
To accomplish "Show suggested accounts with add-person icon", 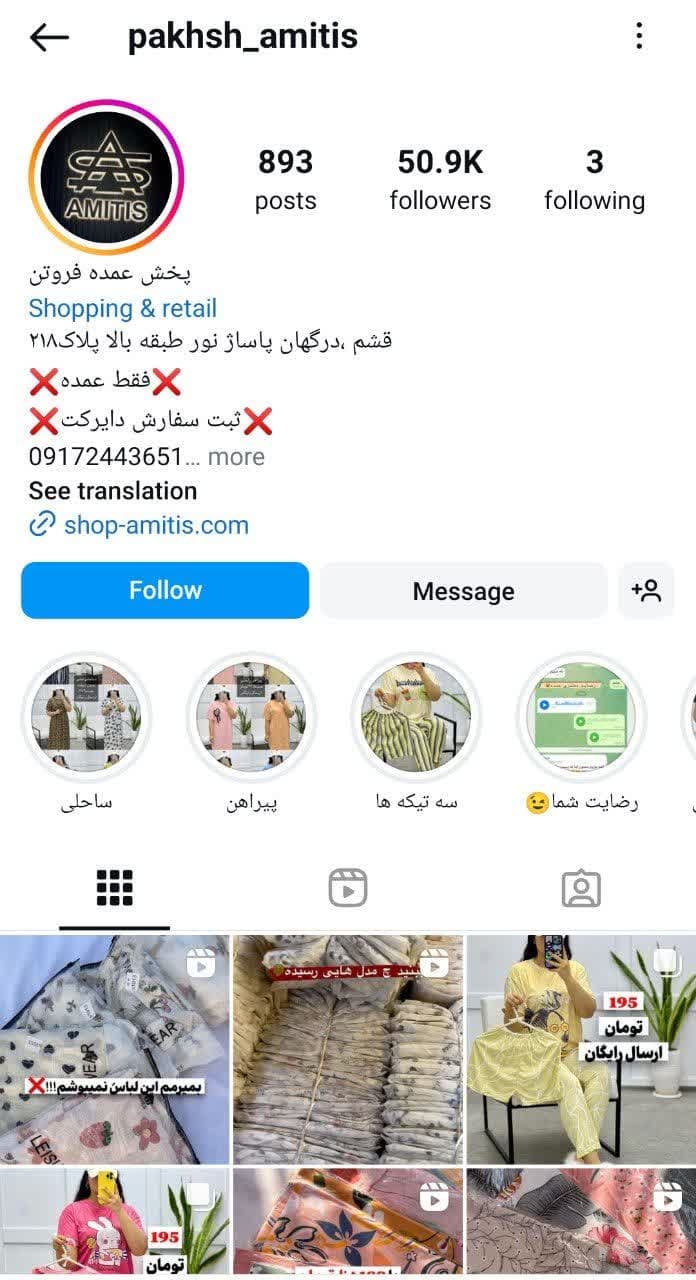I will click(646, 591).
